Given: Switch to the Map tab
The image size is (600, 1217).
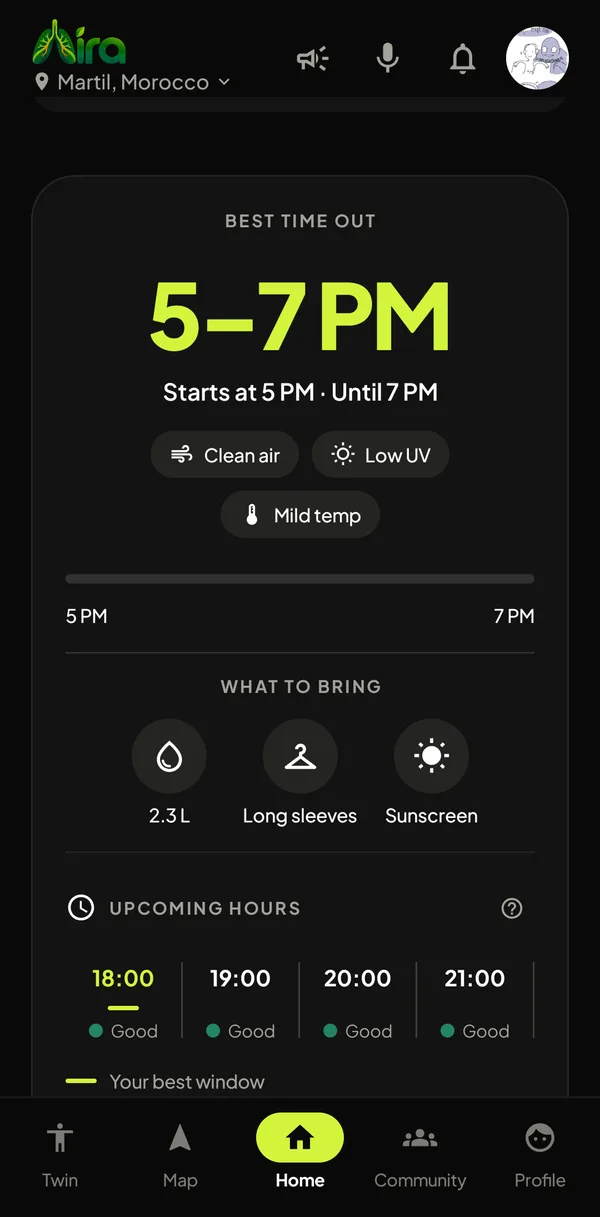Looking at the screenshot, I should pos(180,1156).
